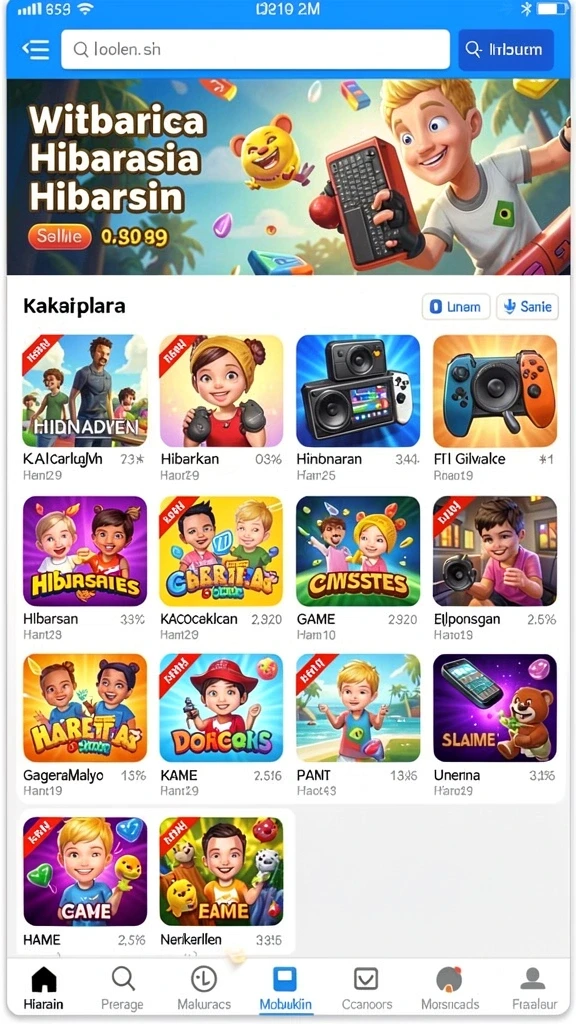Switch to the Hiarain home tab
576x1024 pixels.
click(44, 988)
